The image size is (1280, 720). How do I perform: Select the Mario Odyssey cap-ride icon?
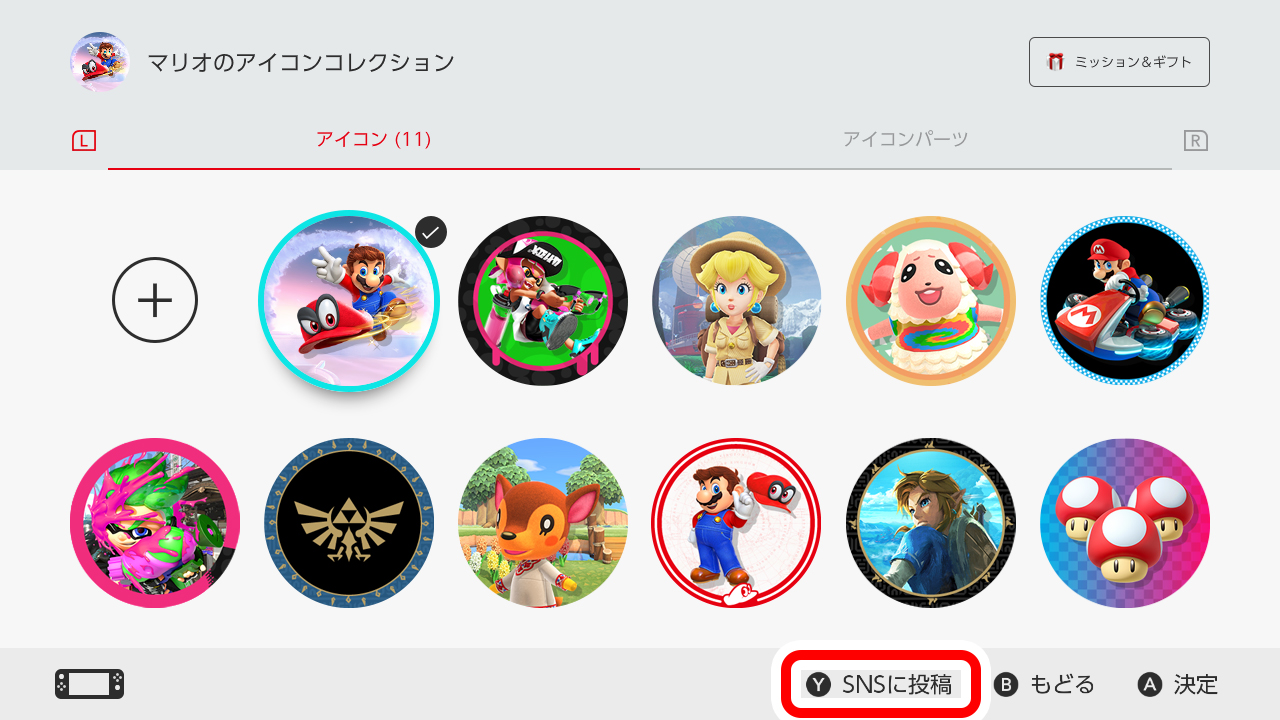(349, 300)
